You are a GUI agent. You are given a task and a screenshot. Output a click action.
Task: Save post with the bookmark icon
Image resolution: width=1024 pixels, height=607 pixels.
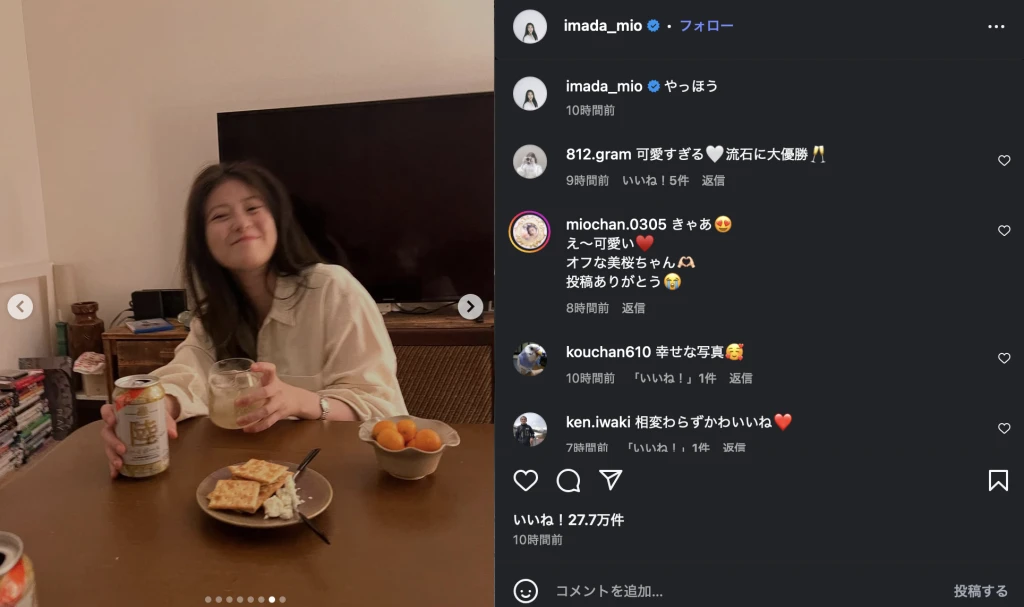[998, 480]
